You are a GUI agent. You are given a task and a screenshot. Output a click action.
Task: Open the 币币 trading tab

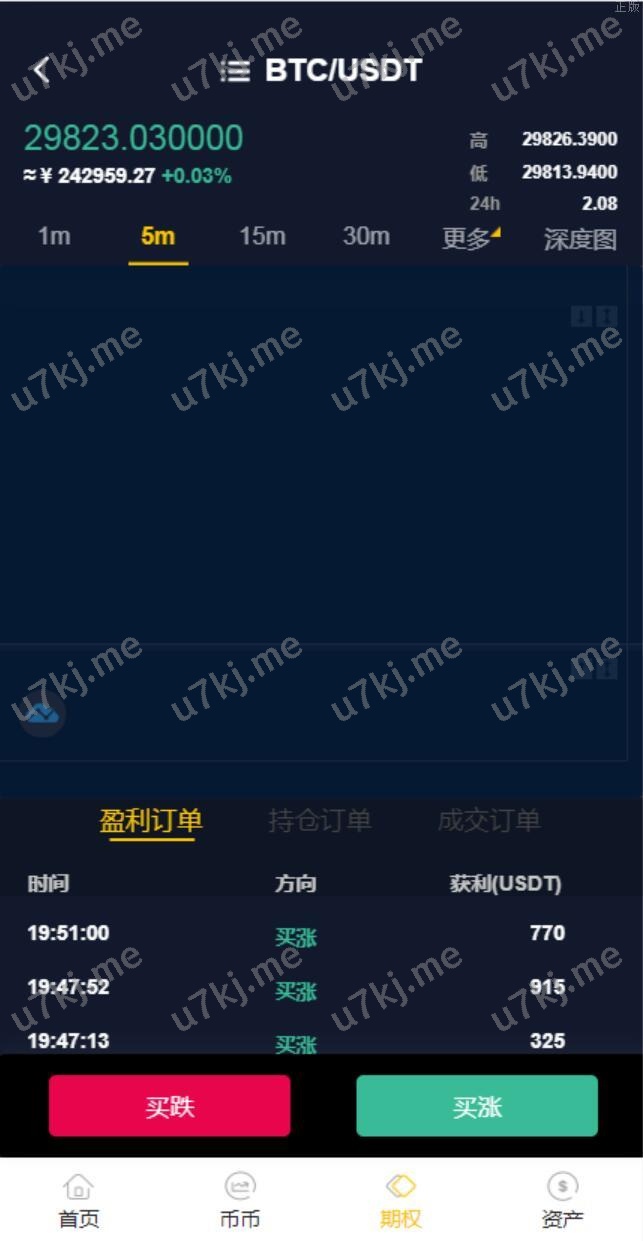[x=240, y=1200]
